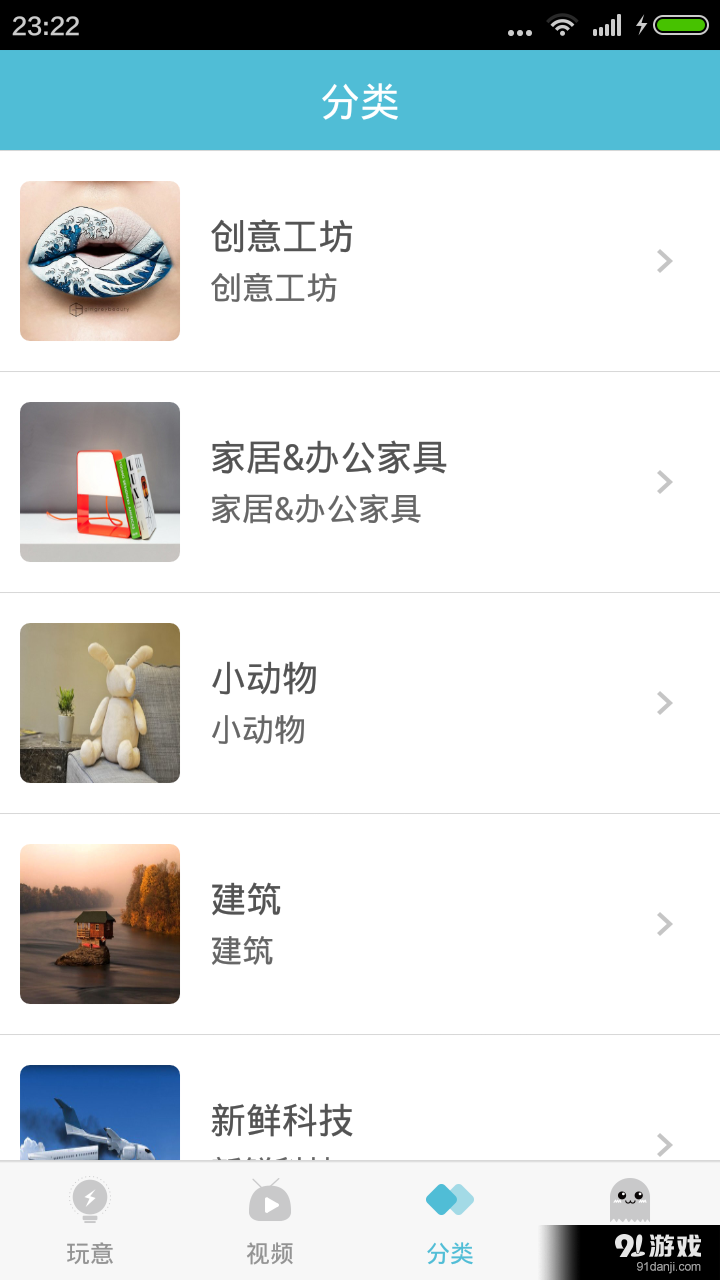Expand the 小动物 row chevron
The width and height of the screenshot is (720, 1280).
tap(664, 703)
